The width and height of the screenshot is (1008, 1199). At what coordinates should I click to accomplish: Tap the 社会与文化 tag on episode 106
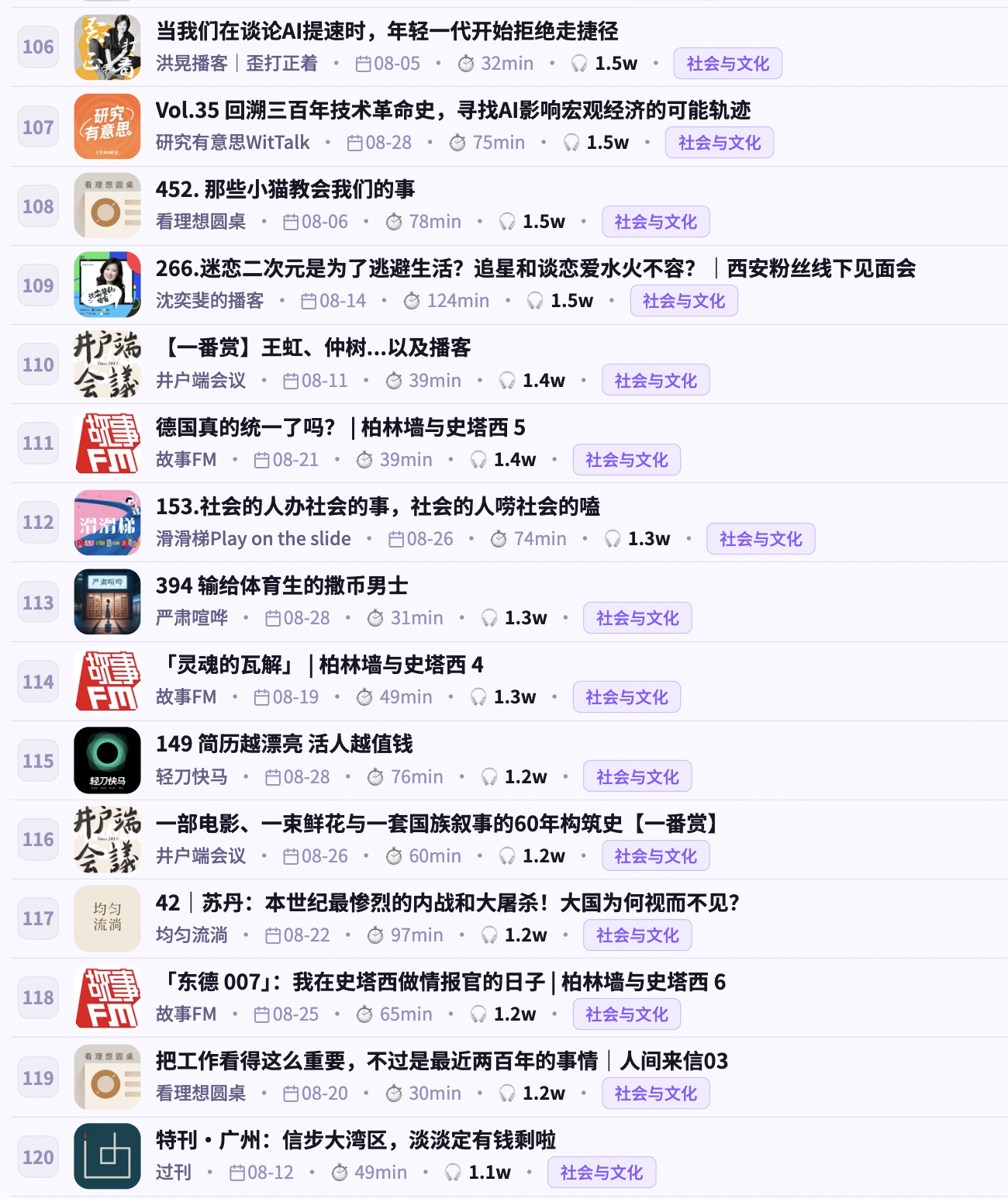pos(728,64)
